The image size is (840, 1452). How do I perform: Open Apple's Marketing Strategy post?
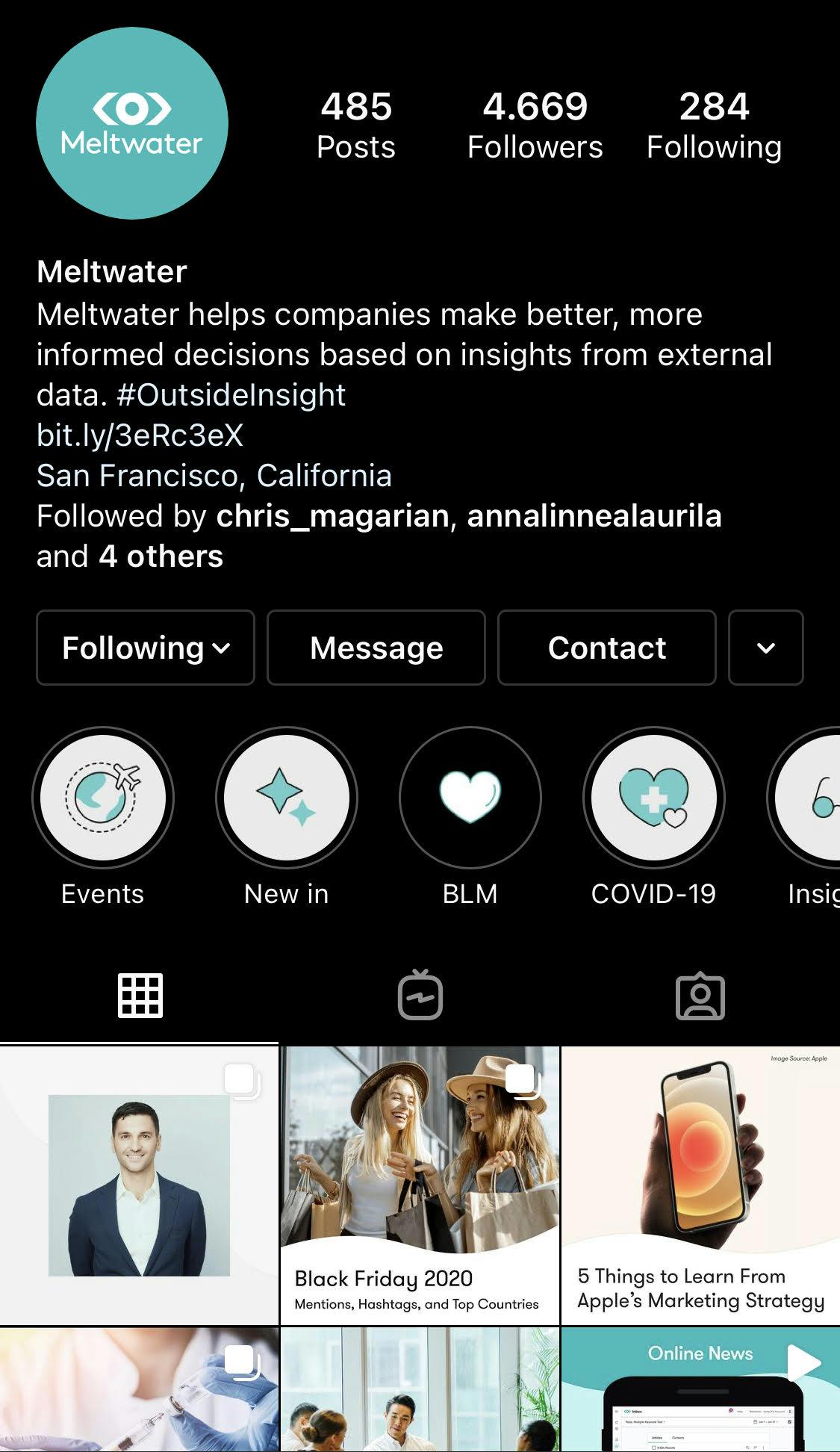[x=700, y=1185]
